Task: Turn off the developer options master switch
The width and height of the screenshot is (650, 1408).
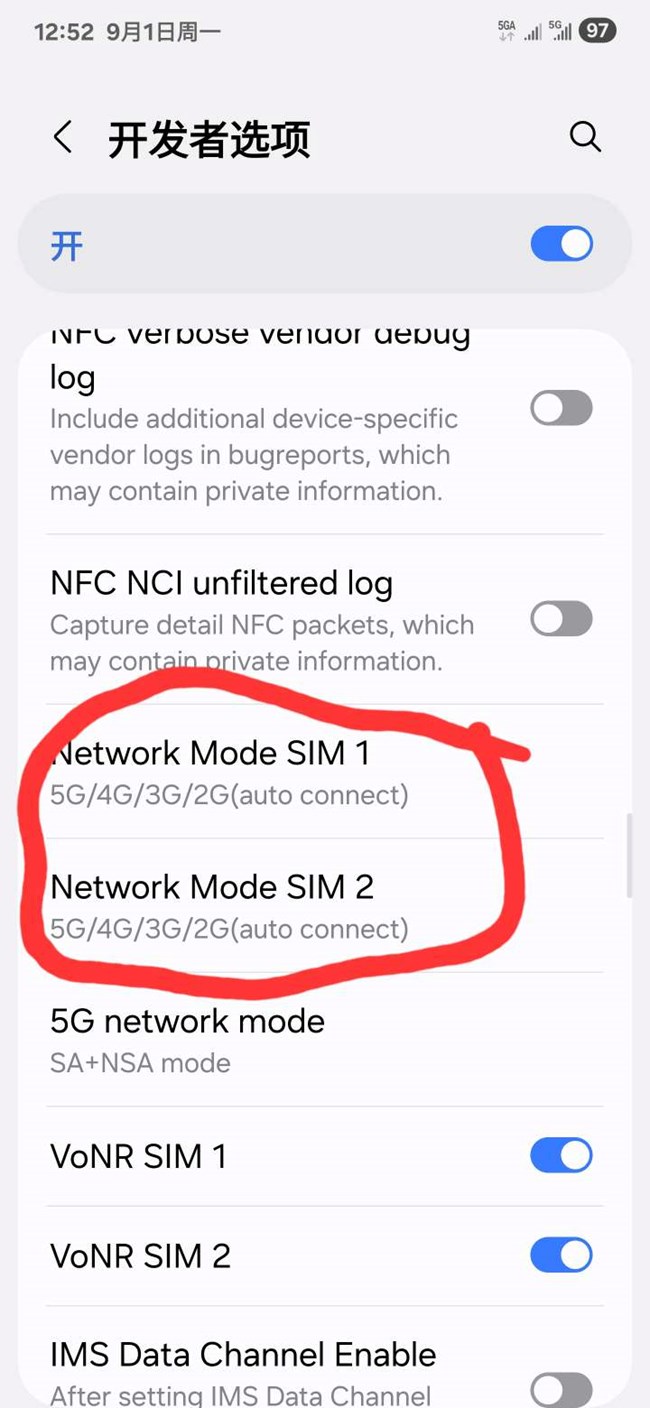Action: click(561, 244)
